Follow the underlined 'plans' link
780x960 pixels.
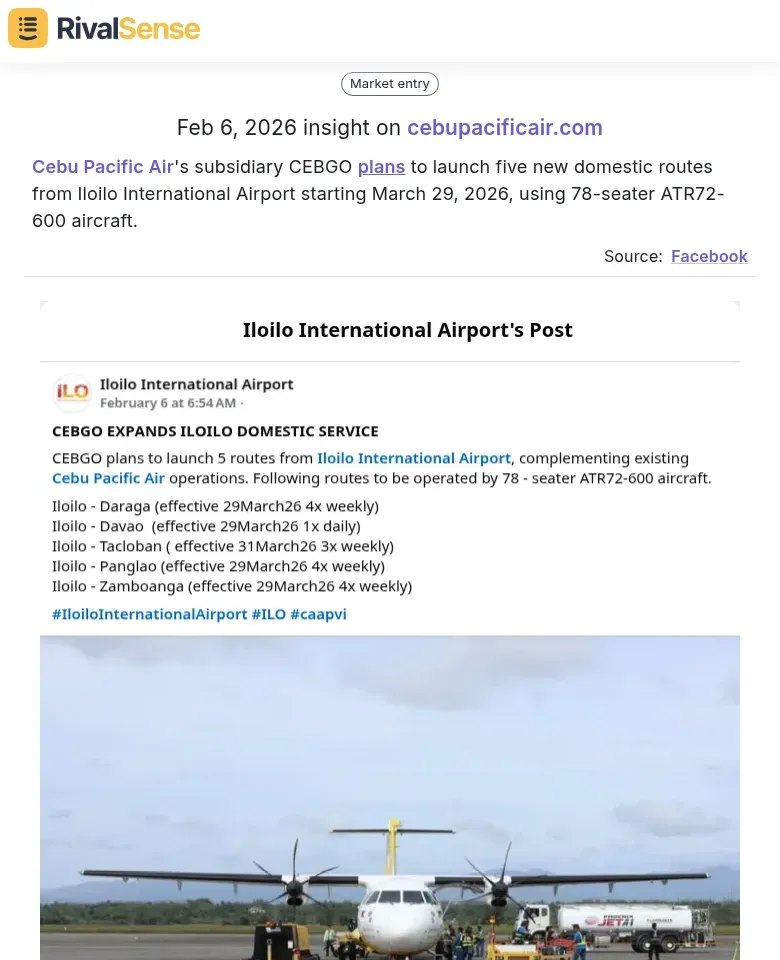click(381, 167)
